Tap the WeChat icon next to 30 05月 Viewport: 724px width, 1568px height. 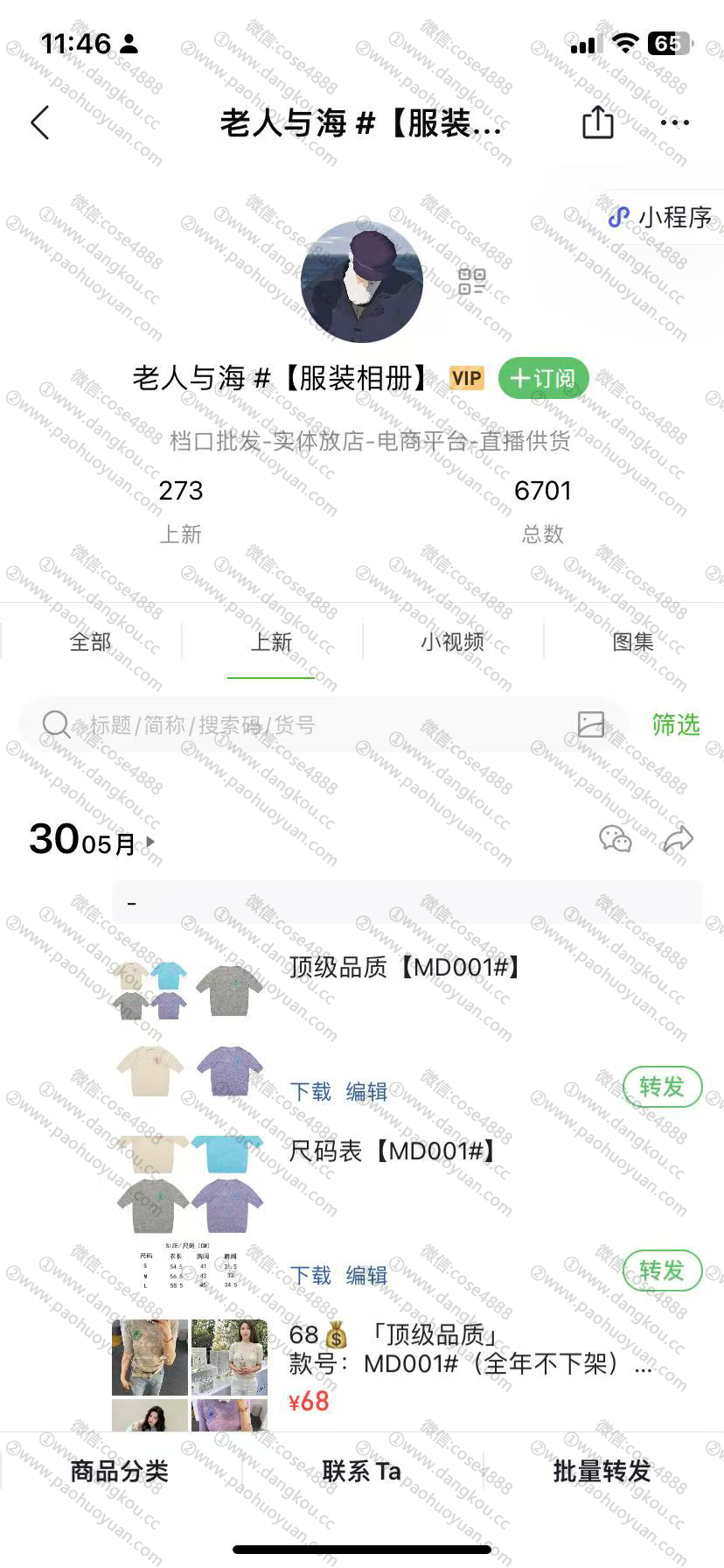616,839
